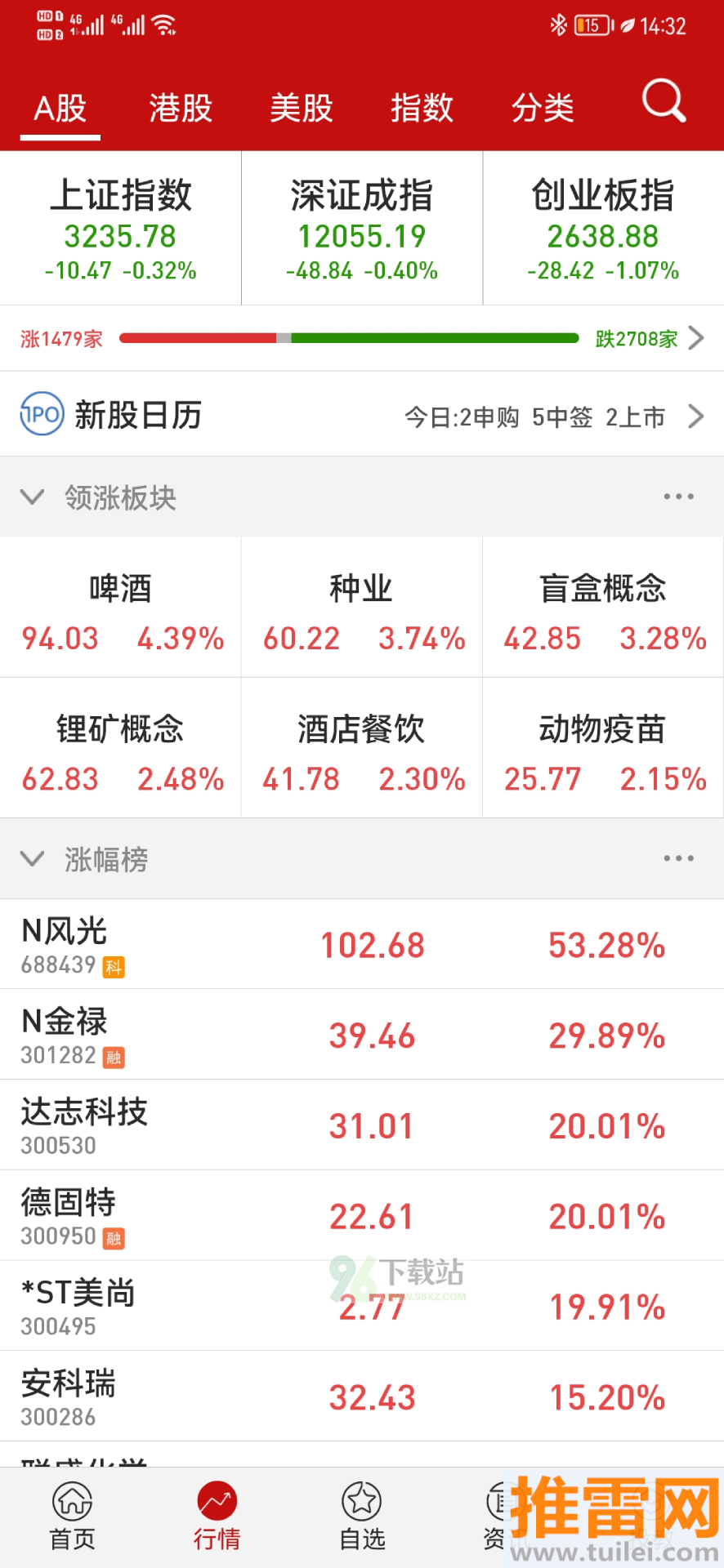
Task: Open the 上证指数 index card
Action: pos(121,228)
